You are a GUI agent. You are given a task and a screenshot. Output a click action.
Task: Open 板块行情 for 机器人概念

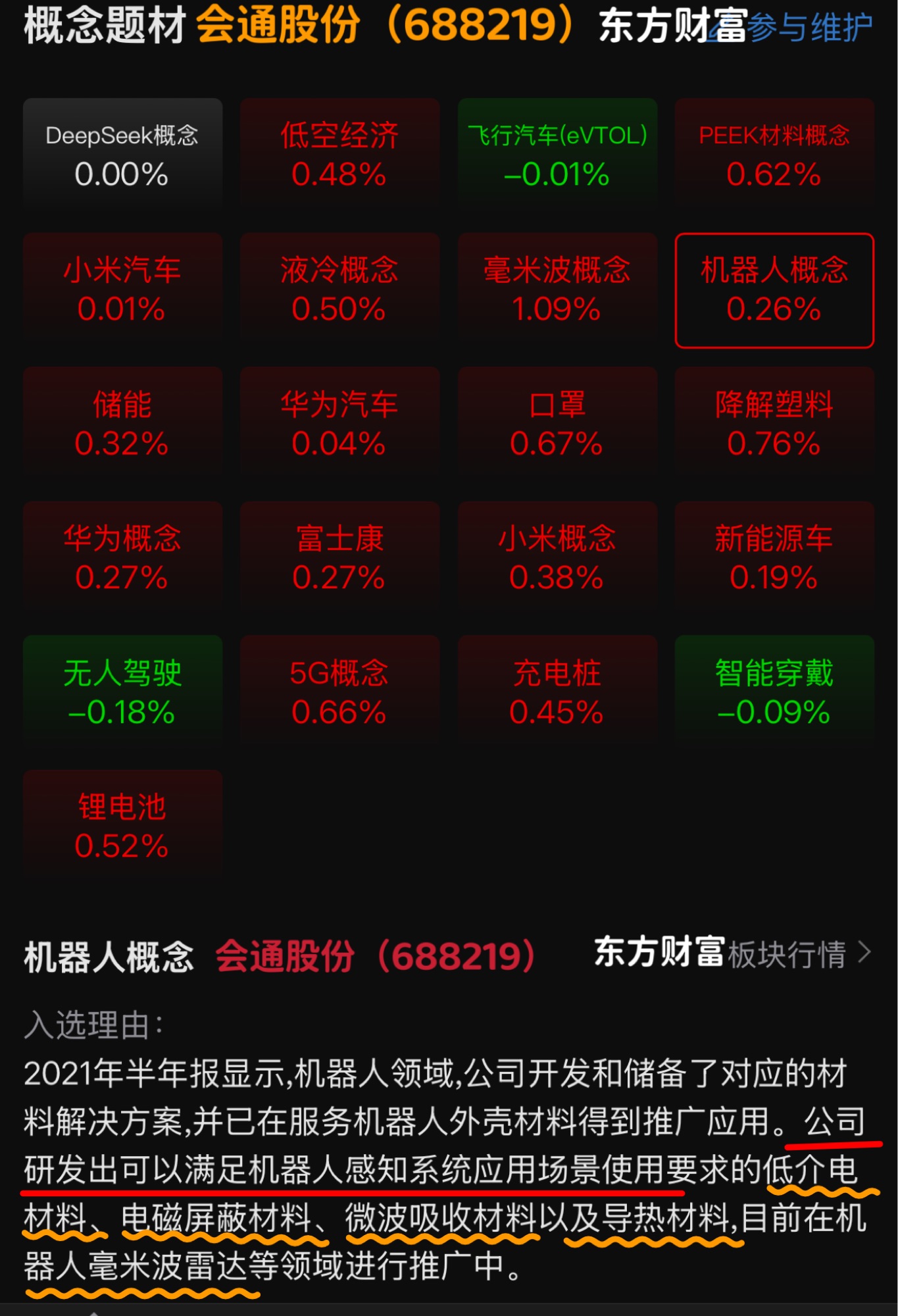coord(797,954)
